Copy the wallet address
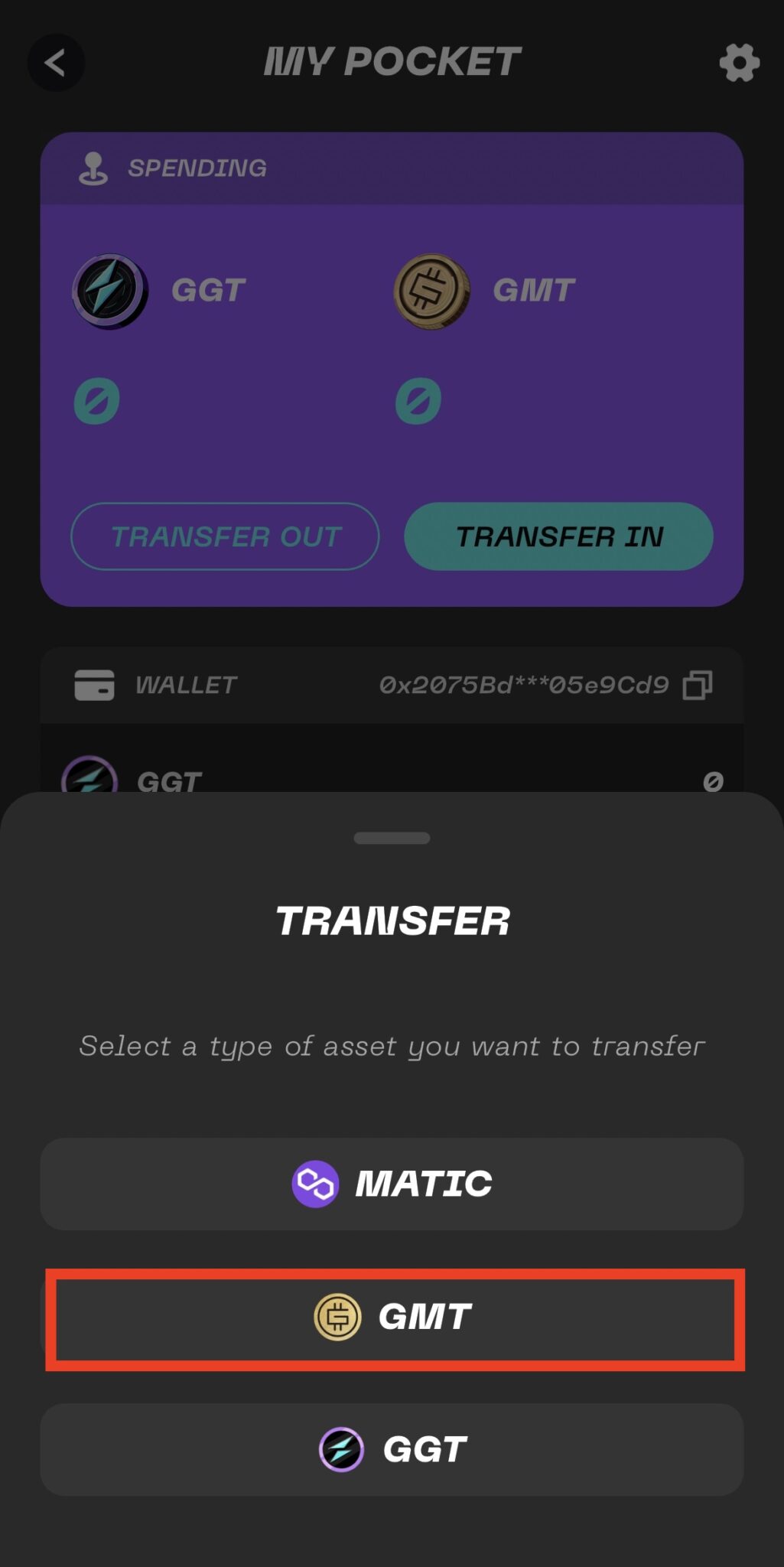The height and width of the screenshot is (1567, 784). coord(698,683)
